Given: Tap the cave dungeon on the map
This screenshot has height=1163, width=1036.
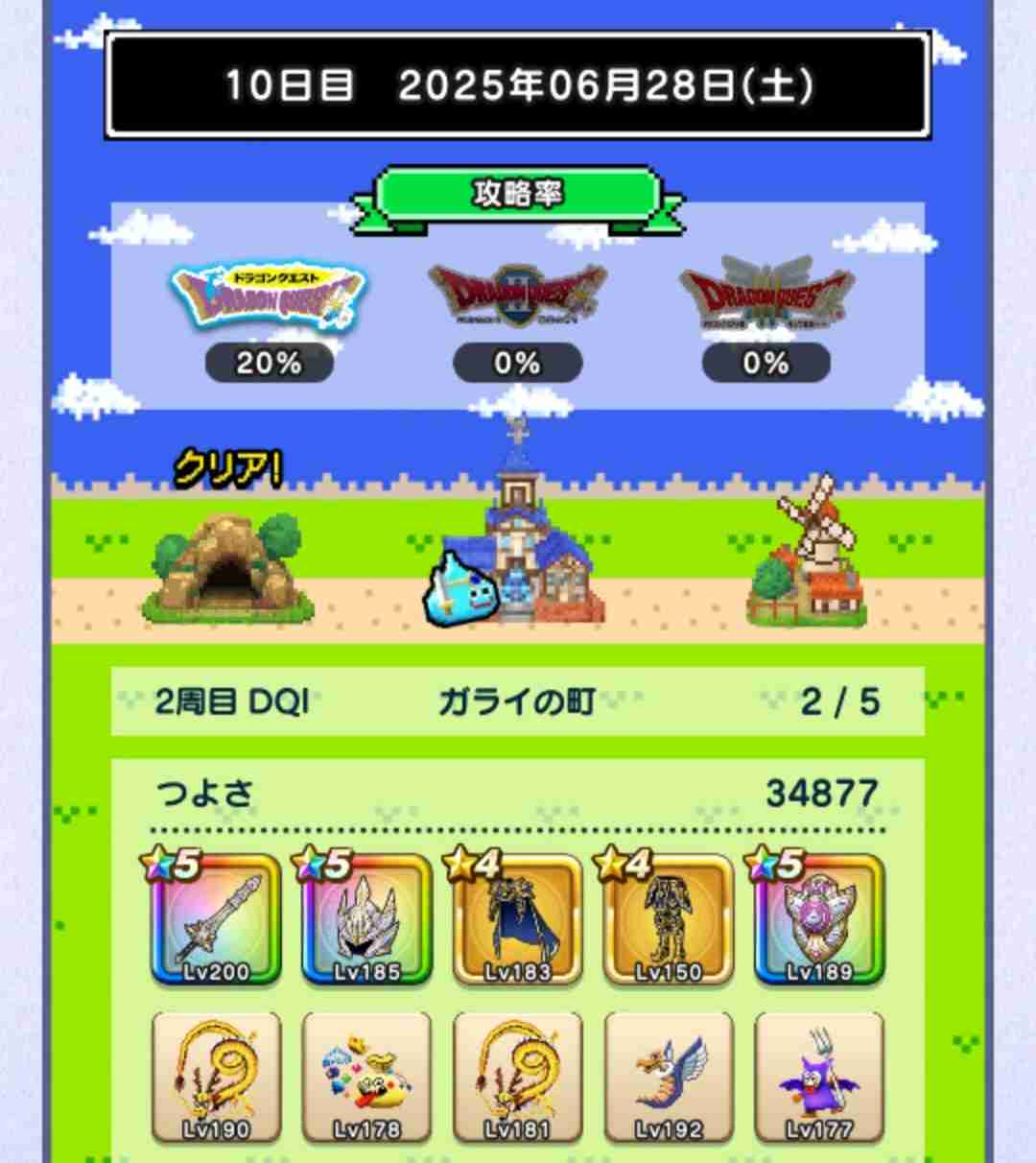Looking at the screenshot, I should tap(230, 566).
